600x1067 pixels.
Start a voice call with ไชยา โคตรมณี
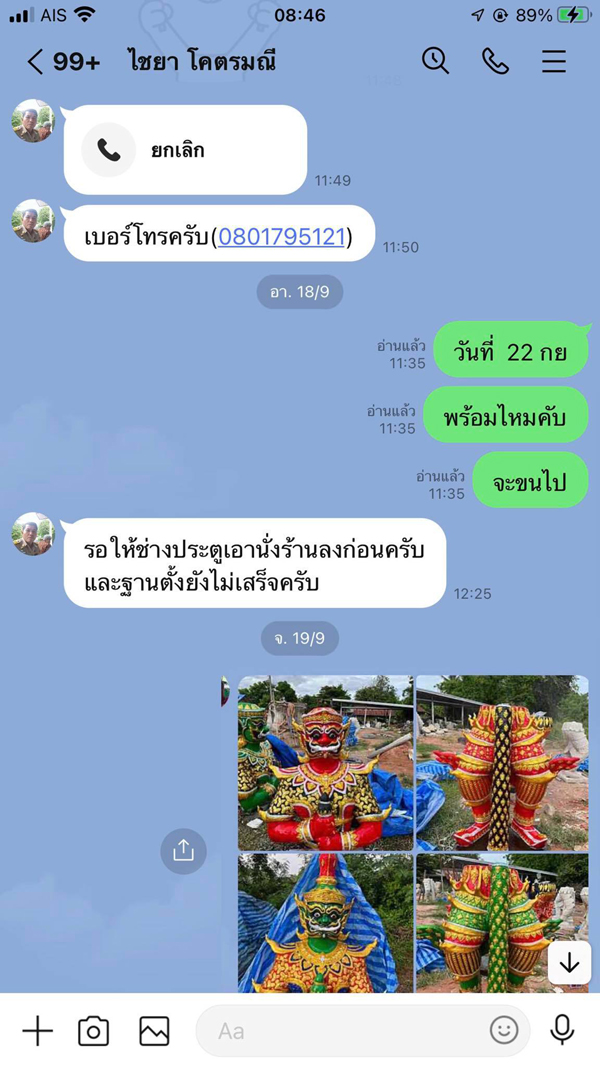point(494,61)
